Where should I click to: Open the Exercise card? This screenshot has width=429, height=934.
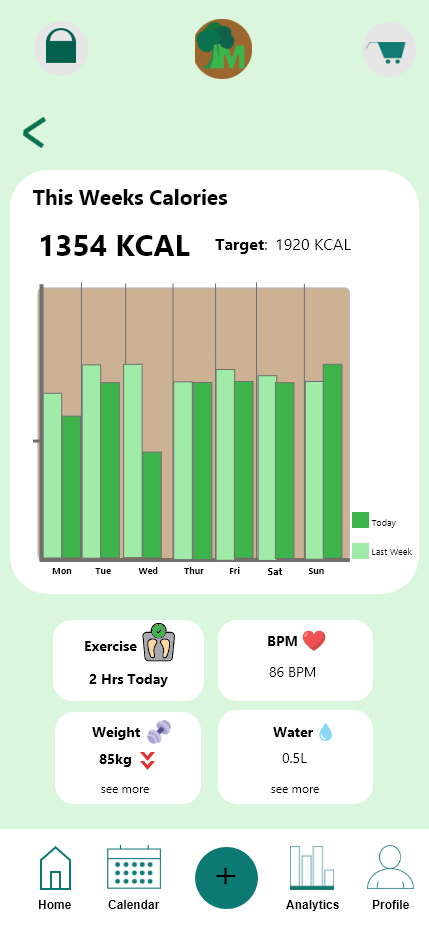128,660
